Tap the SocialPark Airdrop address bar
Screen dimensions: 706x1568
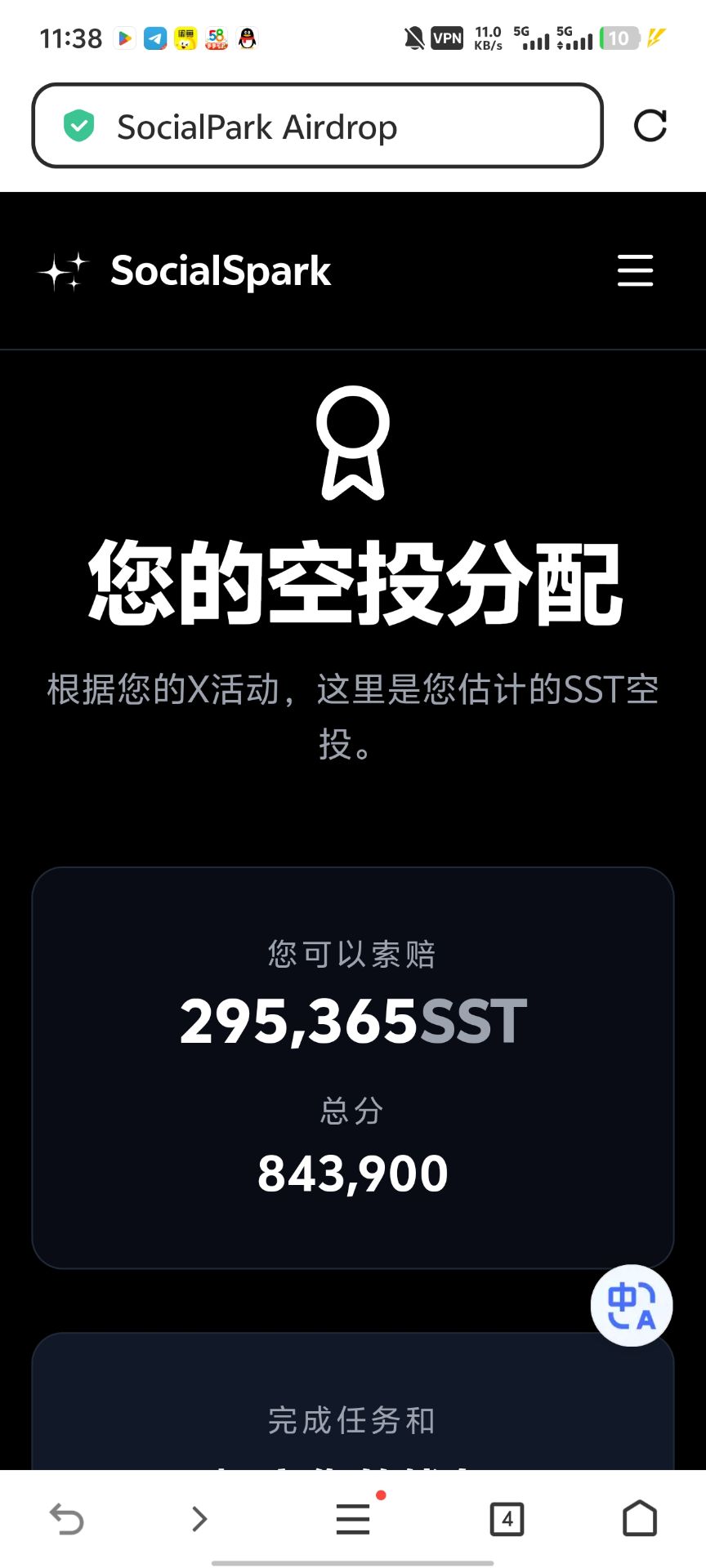(317, 127)
